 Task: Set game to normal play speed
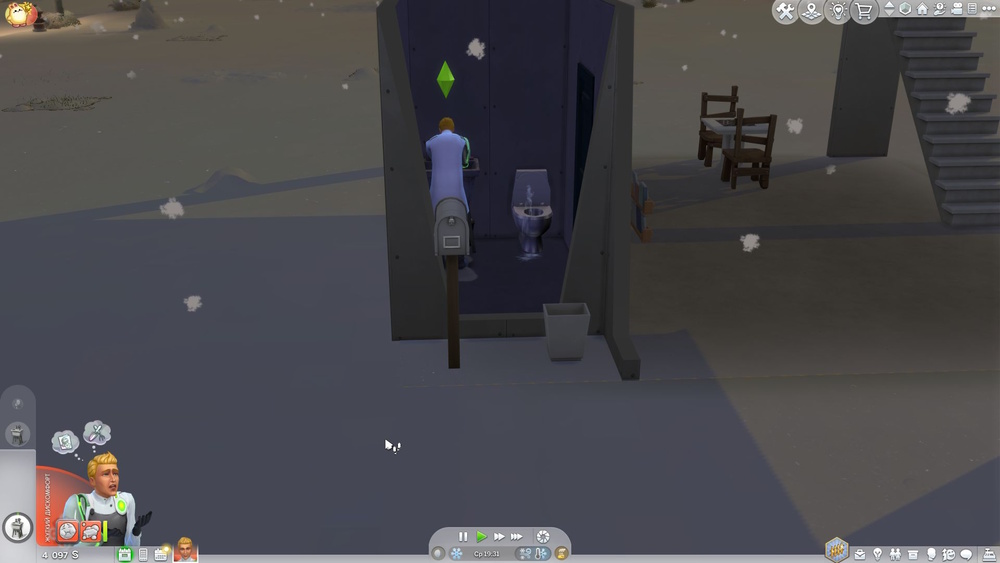click(481, 537)
